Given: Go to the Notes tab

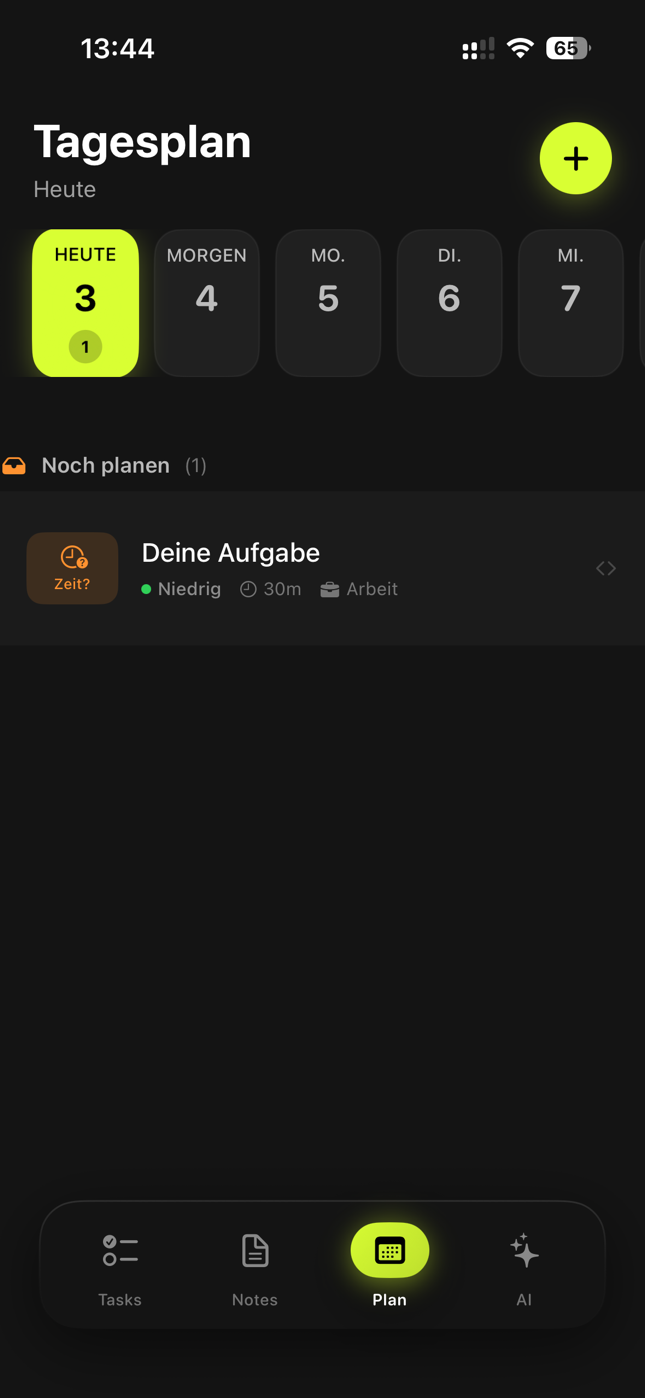Looking at the screenshot, I should pos(255,1265).
